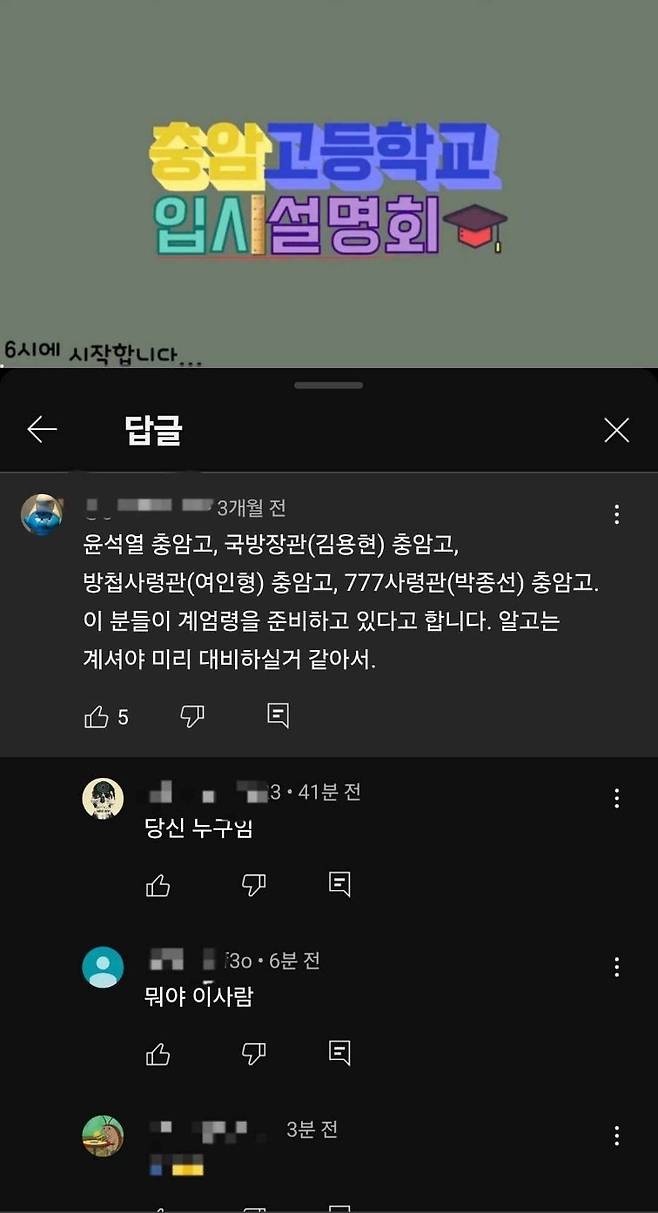The height and width of the screenshot is (1213, 658).
Task: Dislike the reply '당신 누구임'
Action: coord(254,885)
